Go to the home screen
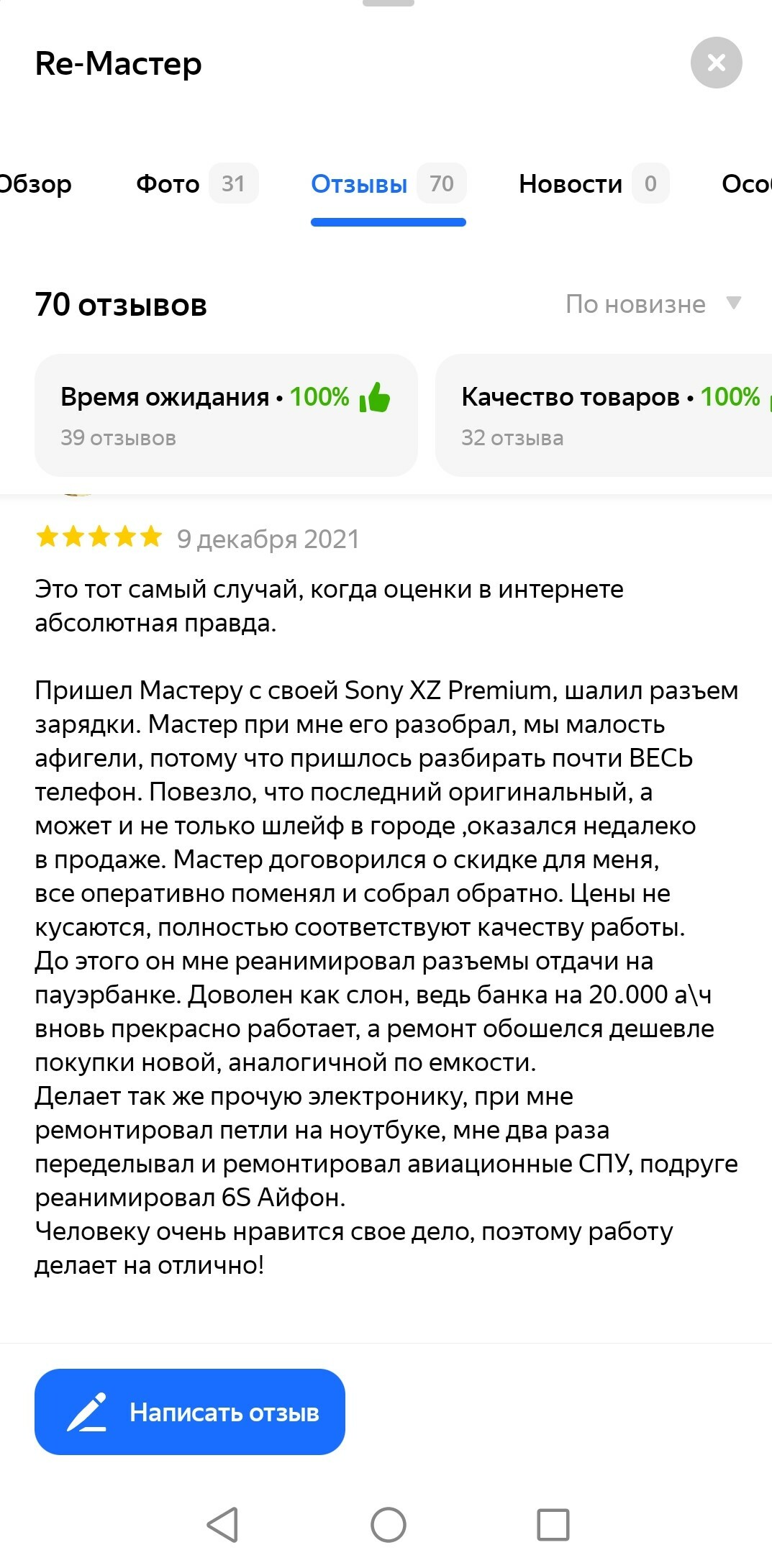This screenshot has width=772, height=1568. (389, 1524)
